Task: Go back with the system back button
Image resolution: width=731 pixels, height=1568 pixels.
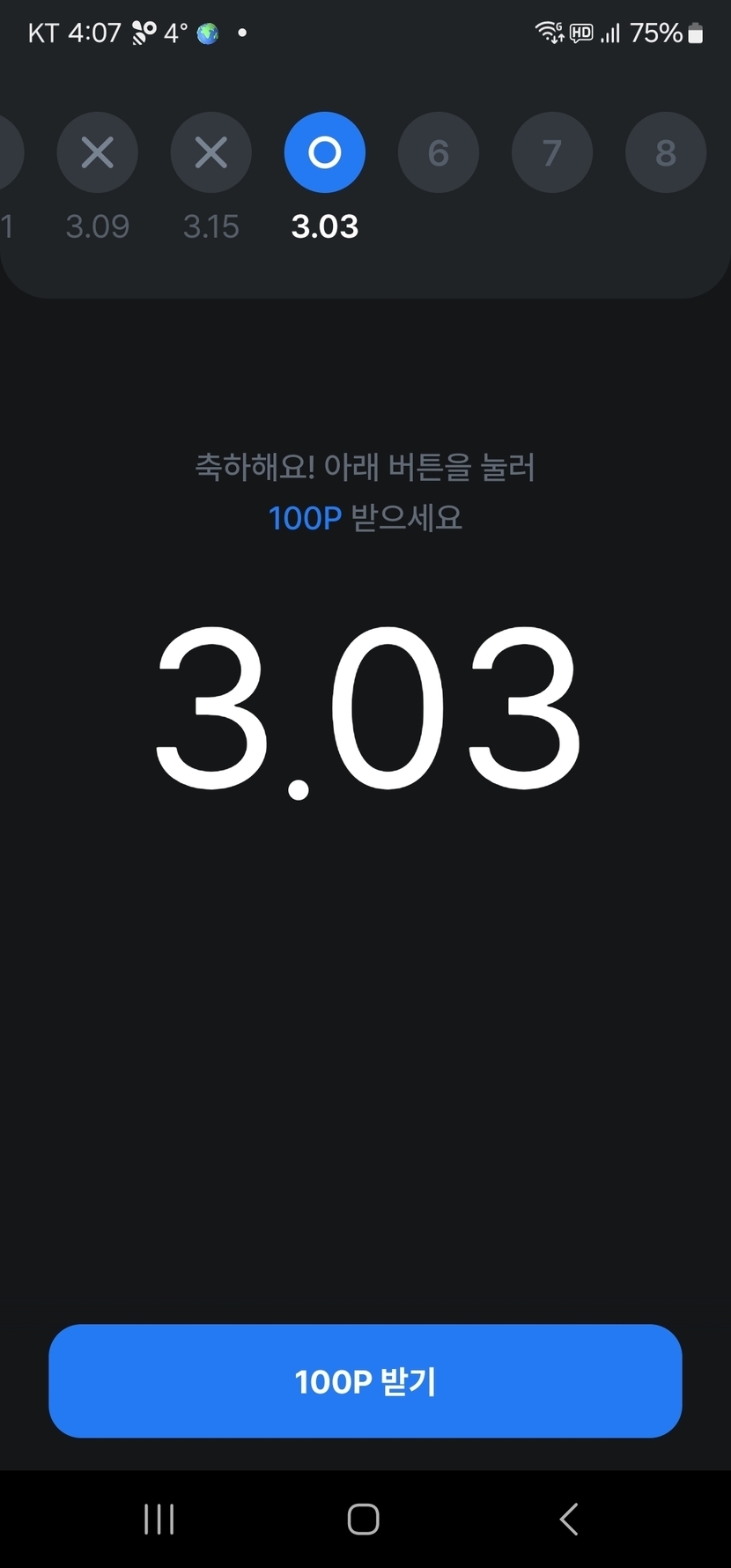Action: click(569, 1519)
